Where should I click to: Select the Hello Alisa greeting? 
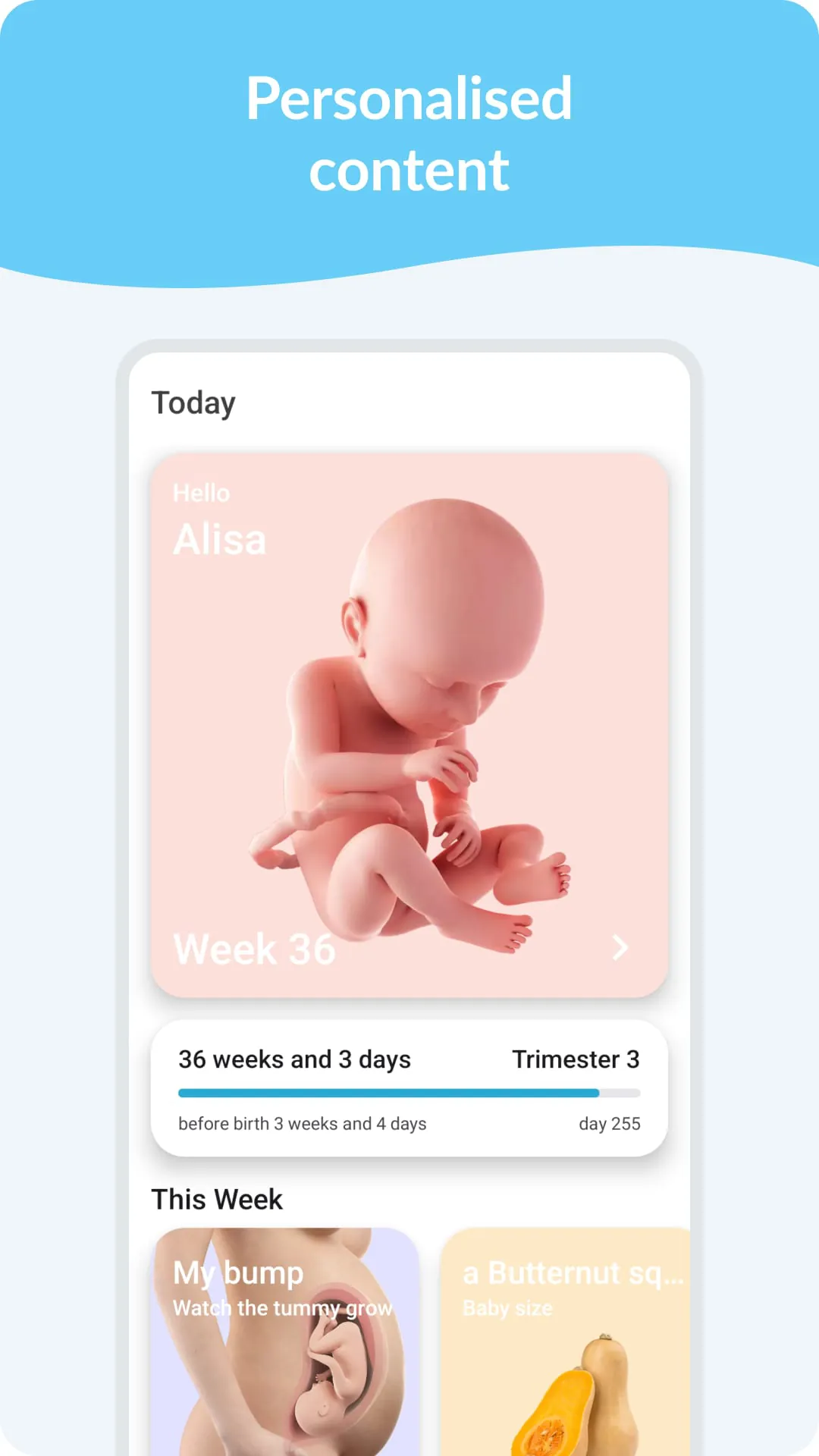click(219, 523)
